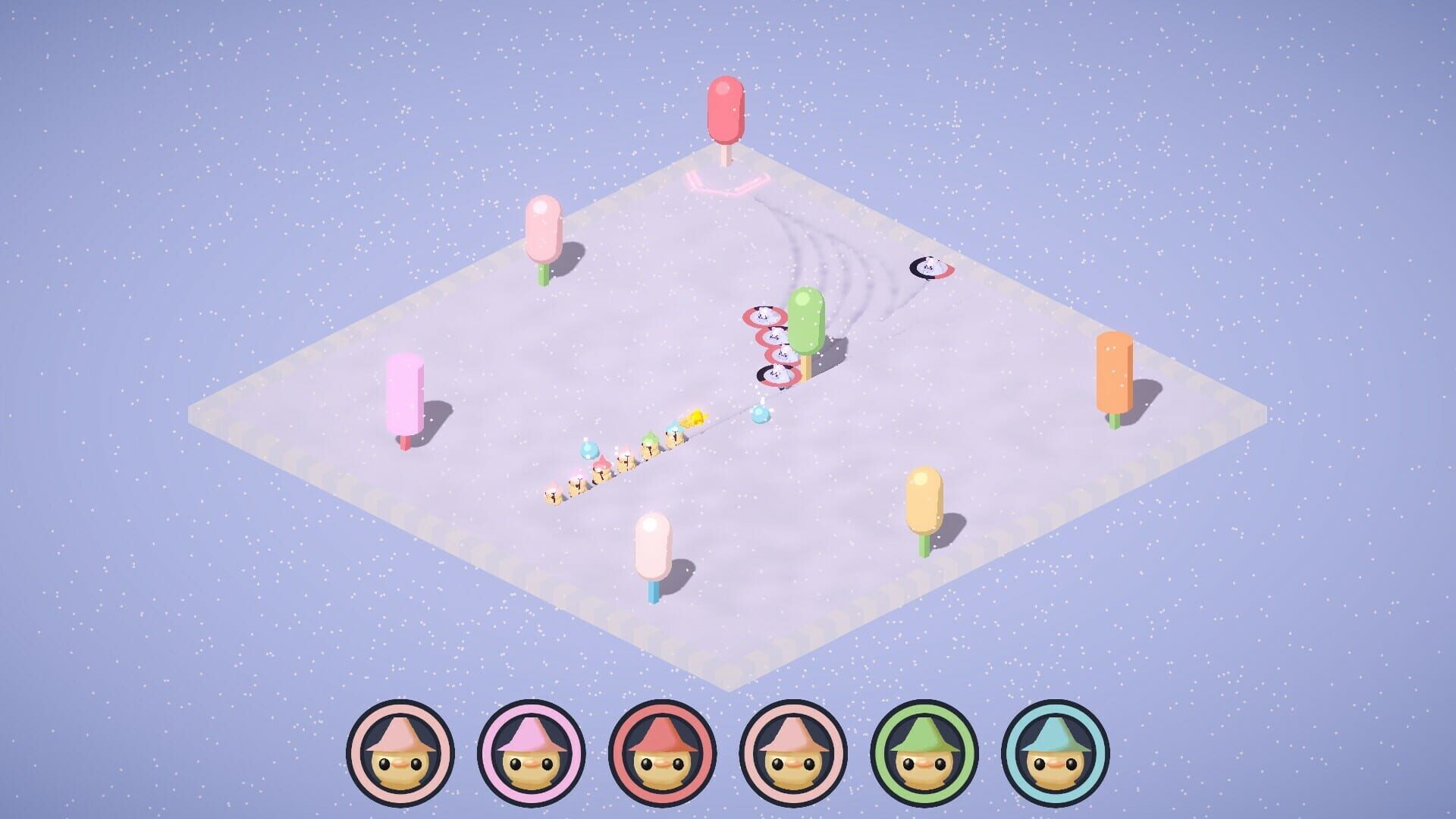Choose the peach-hat duck beside the pink-hat duck

coord(400,753)
